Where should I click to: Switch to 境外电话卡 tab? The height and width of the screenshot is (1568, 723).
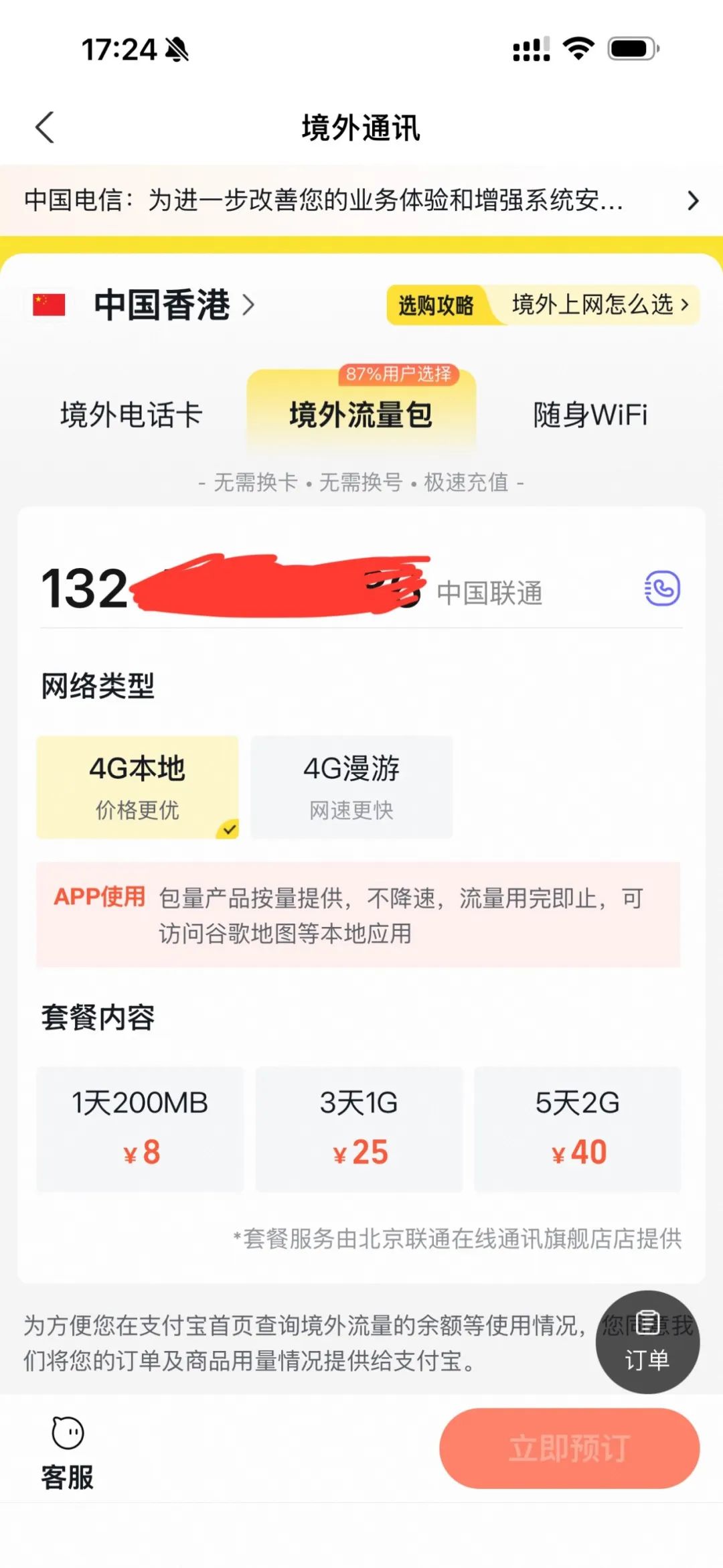tap(131, 415)
